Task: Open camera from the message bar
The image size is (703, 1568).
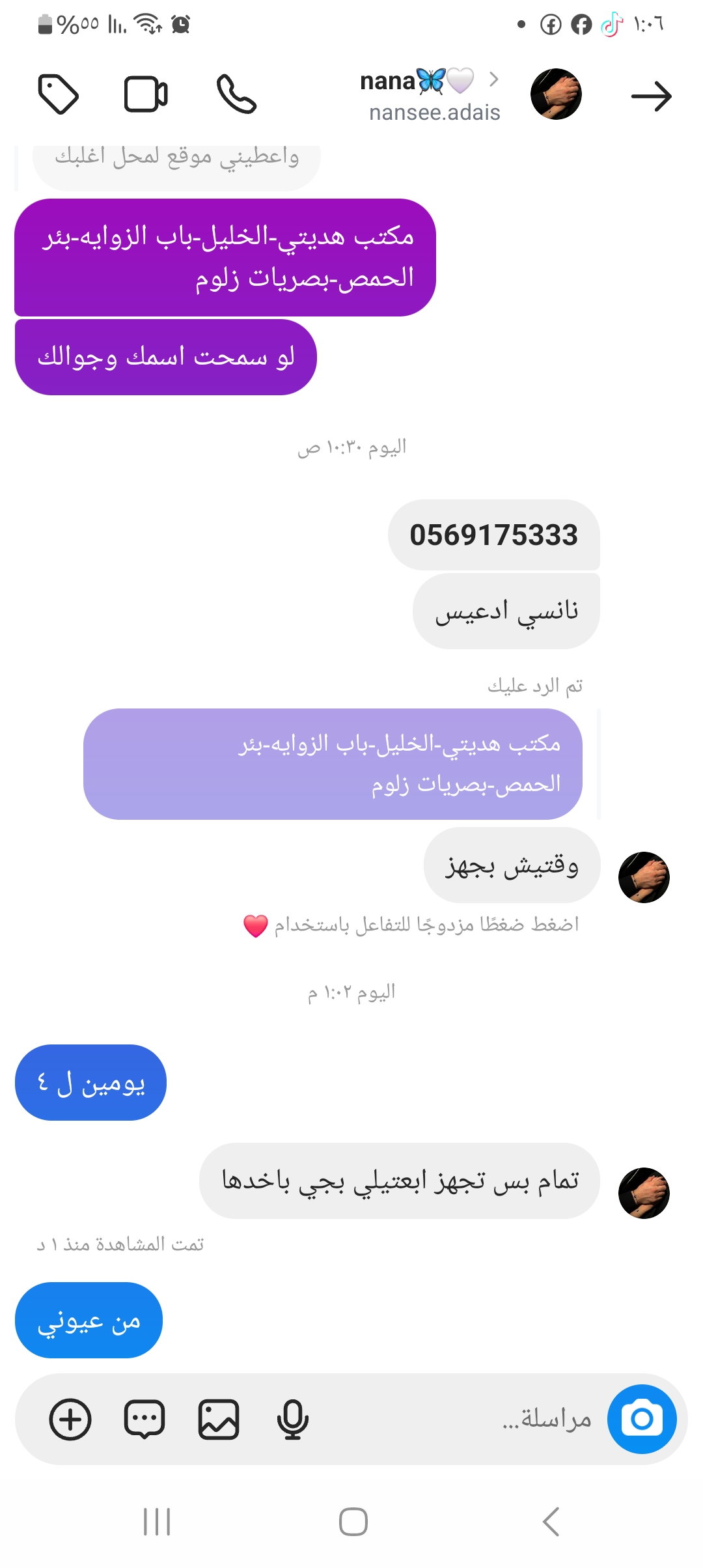Action: (642, 1419)
